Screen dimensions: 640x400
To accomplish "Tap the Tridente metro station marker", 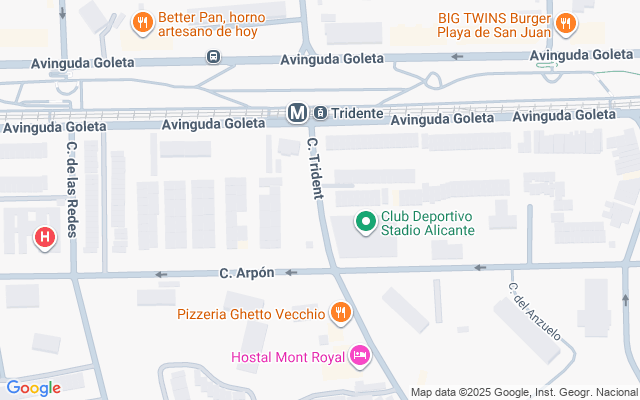I will 297,113.
